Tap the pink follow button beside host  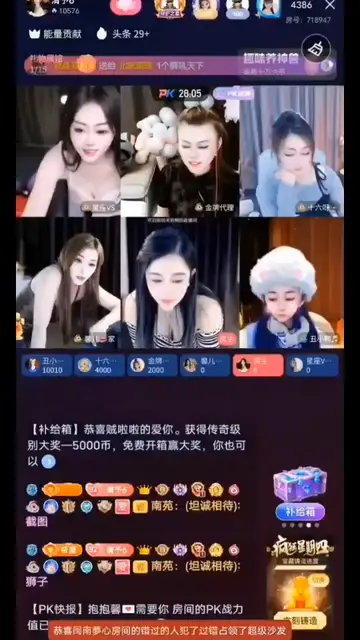click(126, 6)
